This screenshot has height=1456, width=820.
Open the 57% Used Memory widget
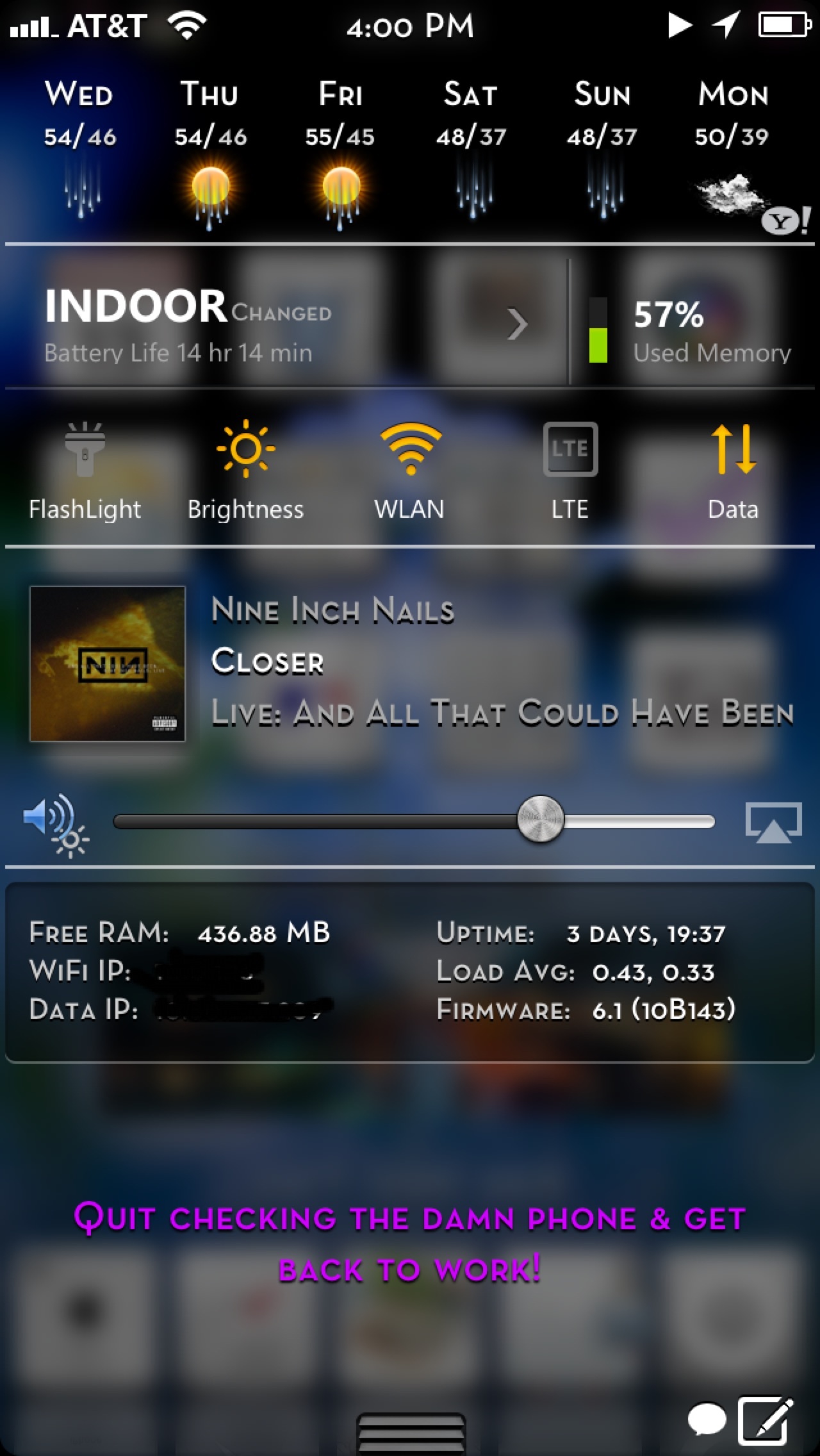[692, 331]
